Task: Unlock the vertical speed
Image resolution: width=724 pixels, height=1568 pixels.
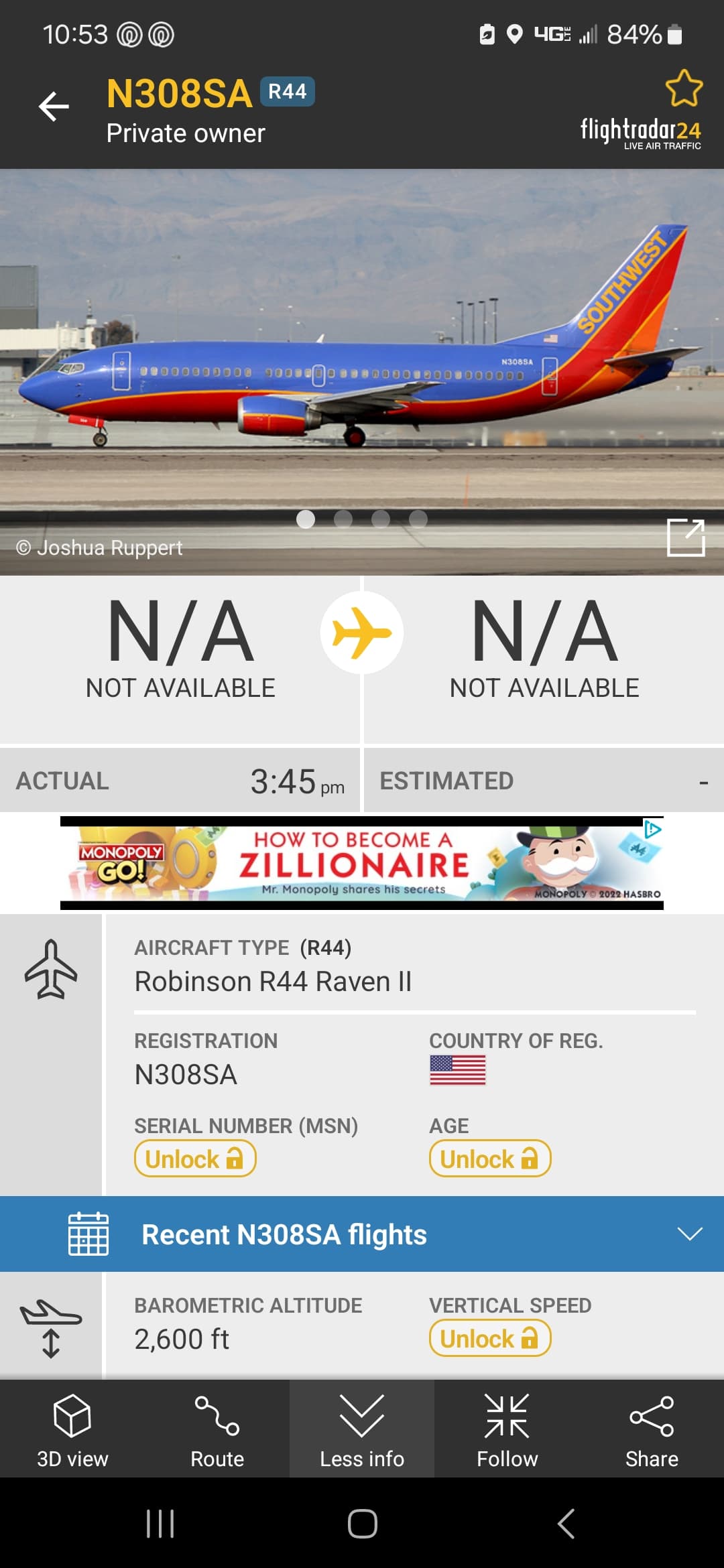Action: click(x=490, y=1338)
